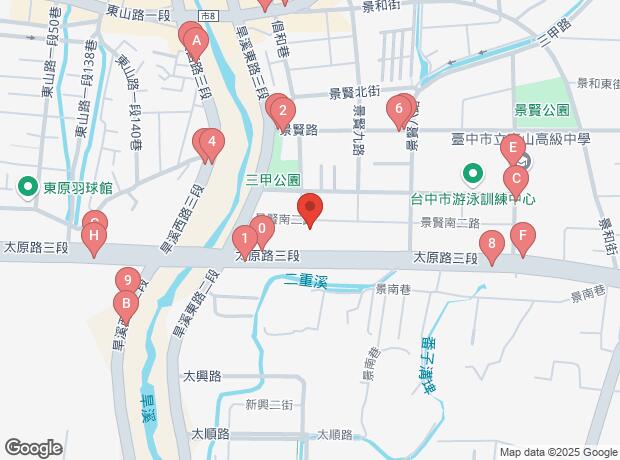
Task: Open marker 6 near 景賢北街
Action: tap(400, 108)
